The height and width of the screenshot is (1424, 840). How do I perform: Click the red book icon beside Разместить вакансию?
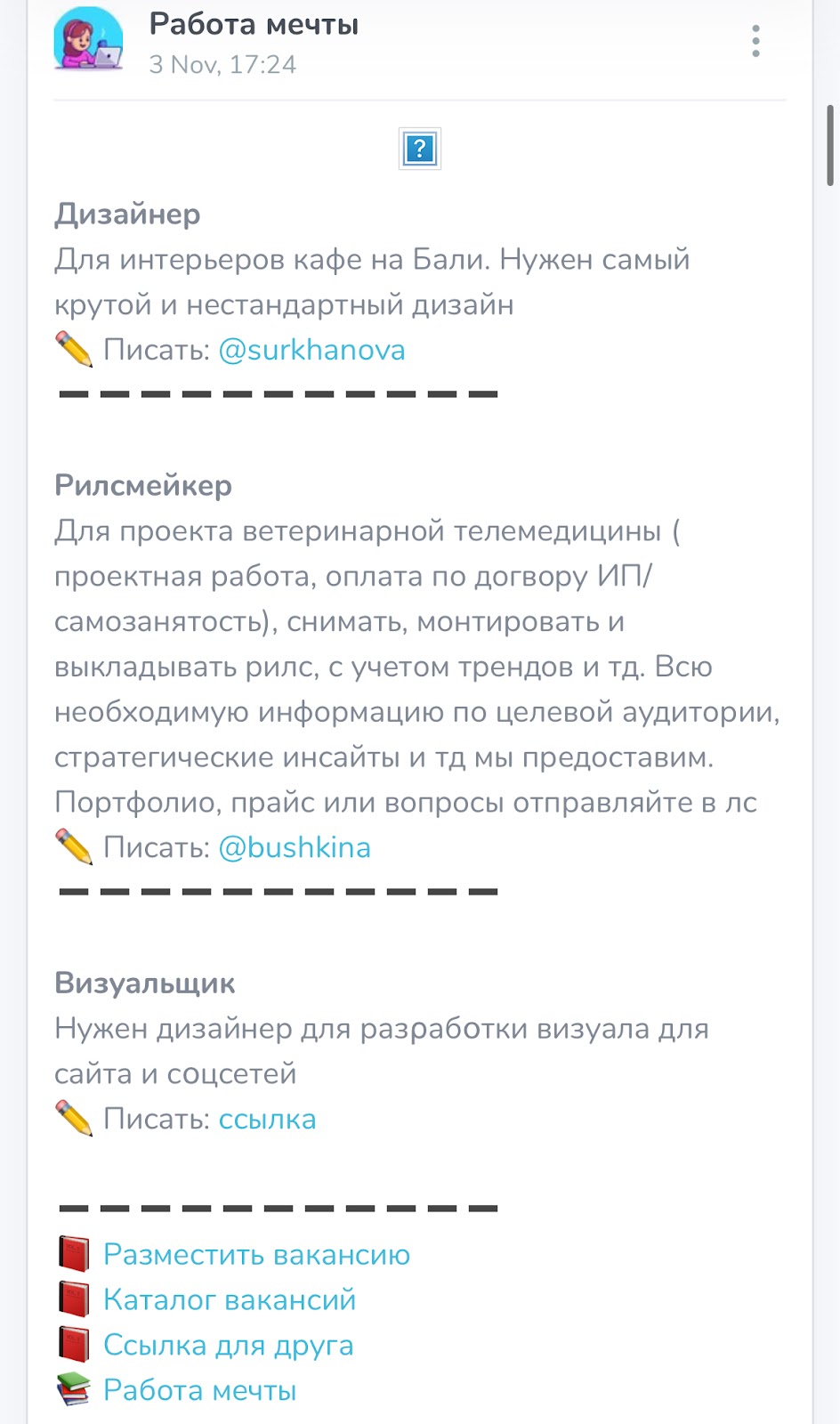(74, 1254)
